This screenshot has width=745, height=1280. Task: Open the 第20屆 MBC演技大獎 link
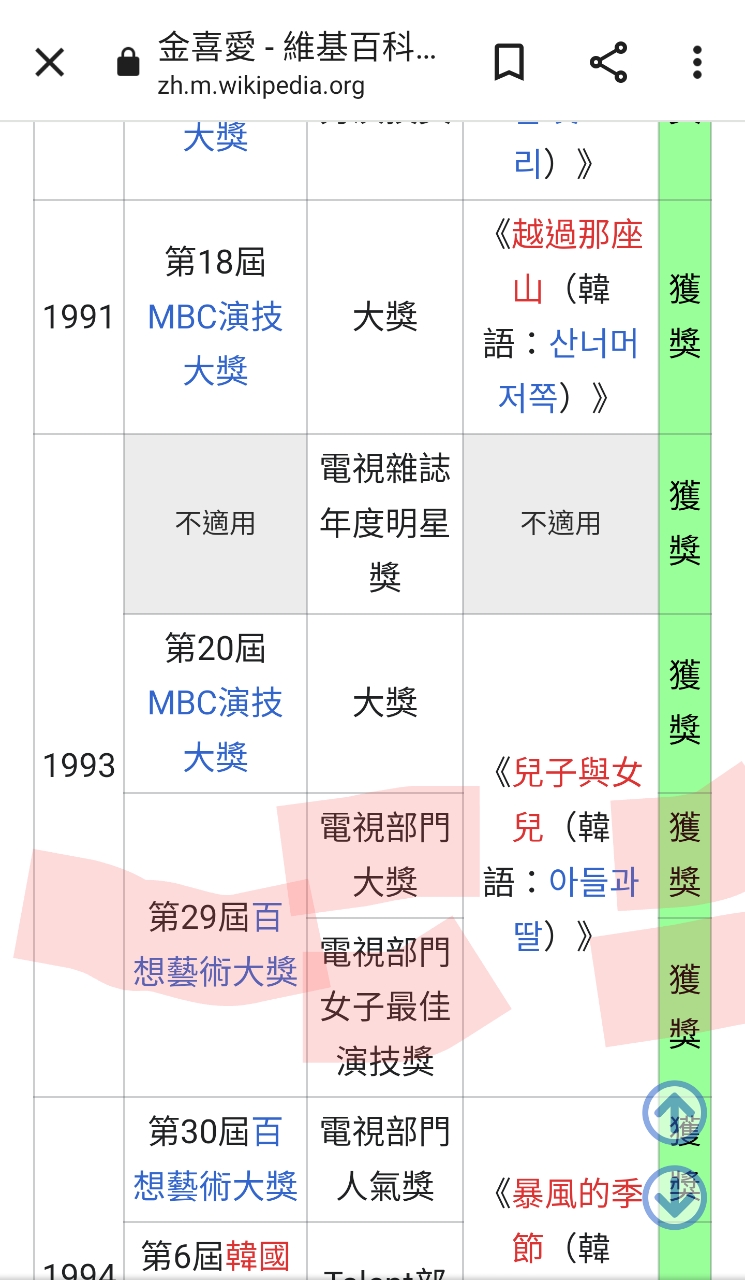(x=215, y=730)
